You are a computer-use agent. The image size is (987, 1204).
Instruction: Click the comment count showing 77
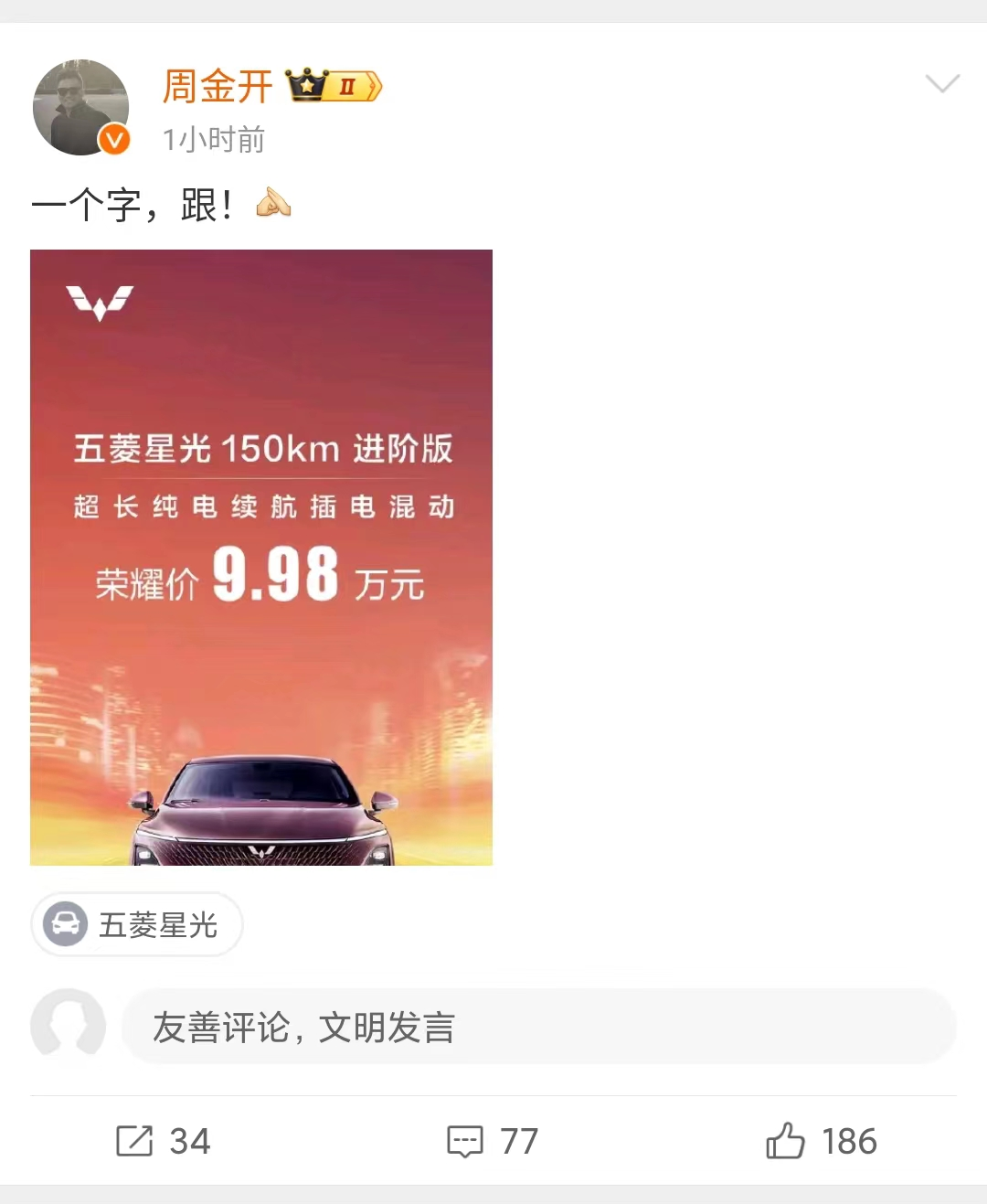pyautogui.click(x=519, y=1141)
